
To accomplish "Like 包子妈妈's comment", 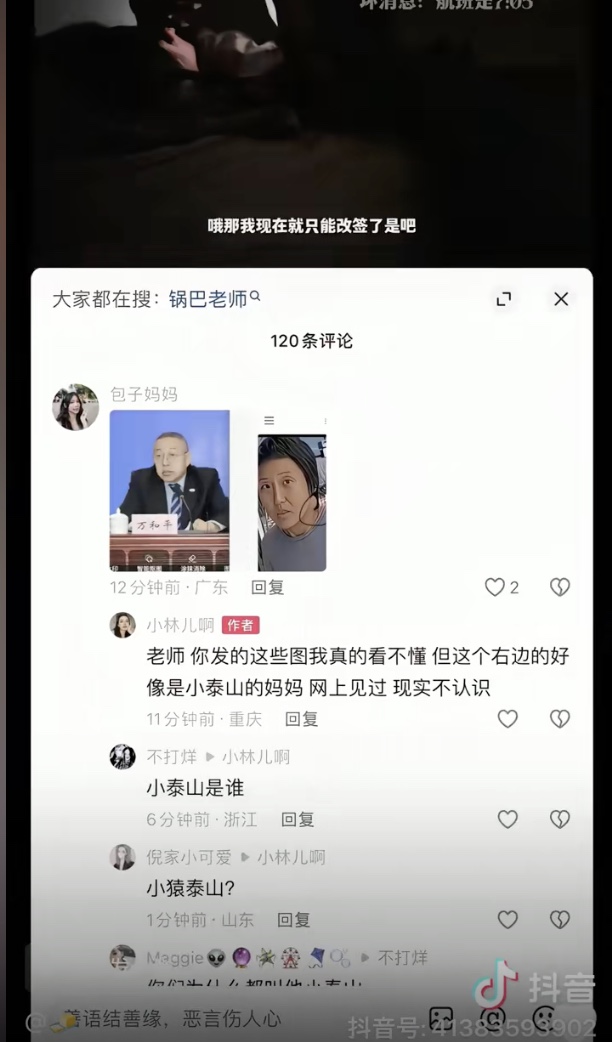I will click(495, 587).
